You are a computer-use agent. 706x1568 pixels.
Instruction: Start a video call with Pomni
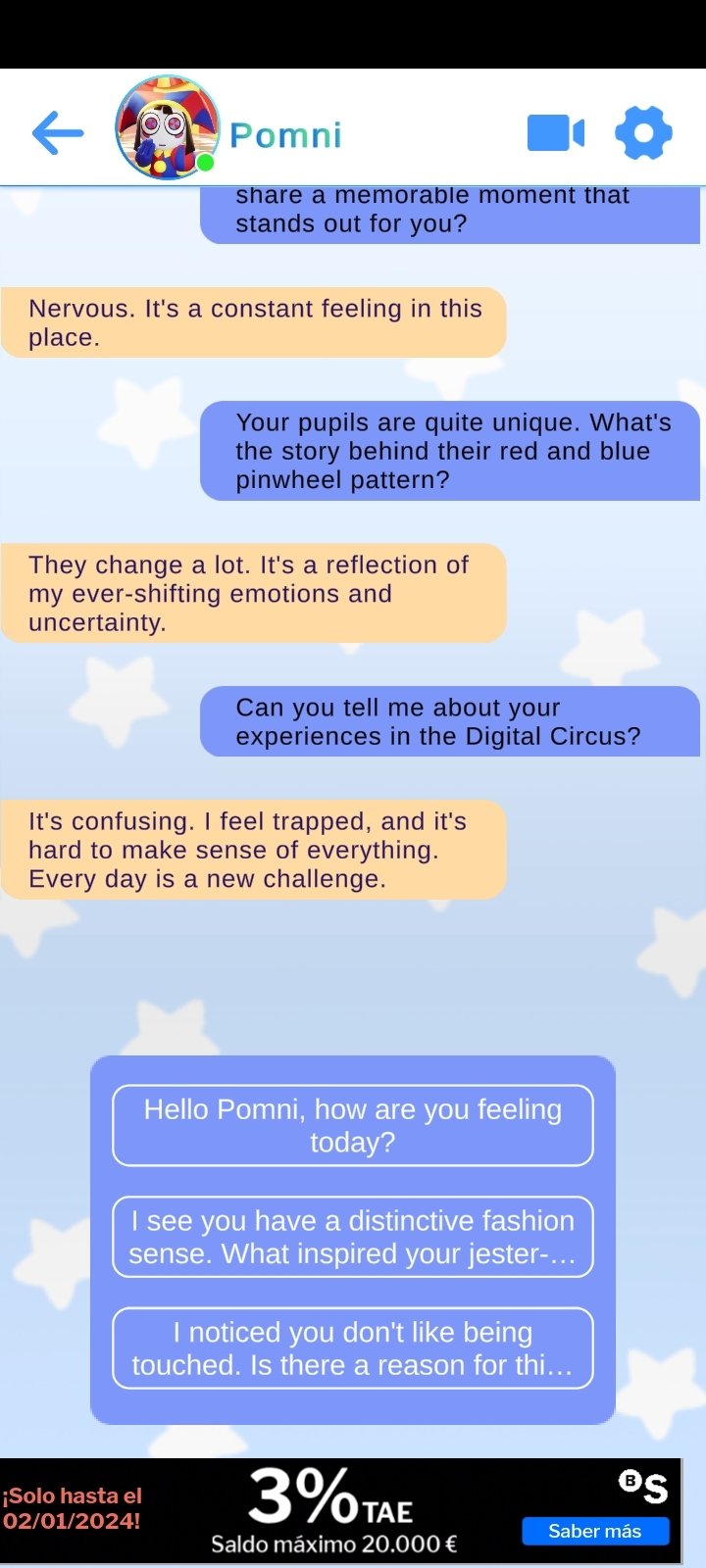[555, 133]
